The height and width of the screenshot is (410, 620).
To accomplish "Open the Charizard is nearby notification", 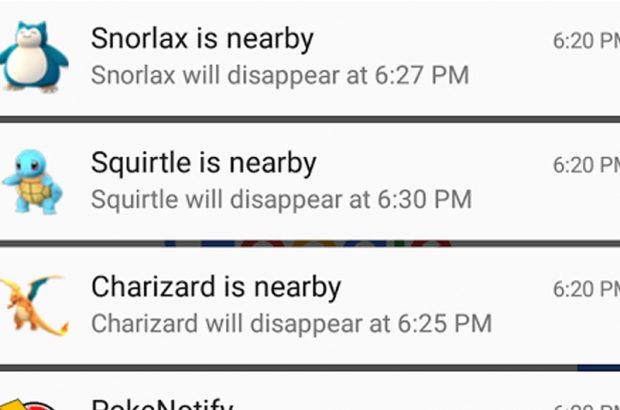I will click(300, 304).
